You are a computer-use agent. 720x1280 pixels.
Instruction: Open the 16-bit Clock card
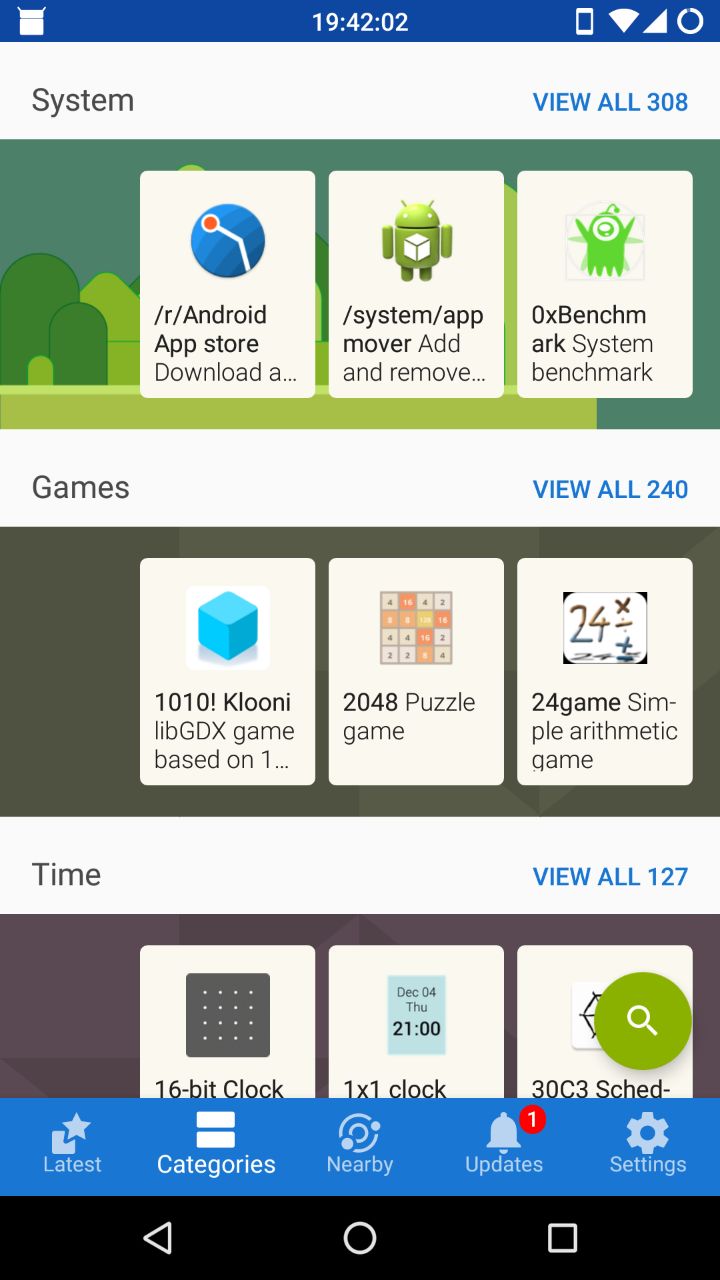(x=227, y=1022)
